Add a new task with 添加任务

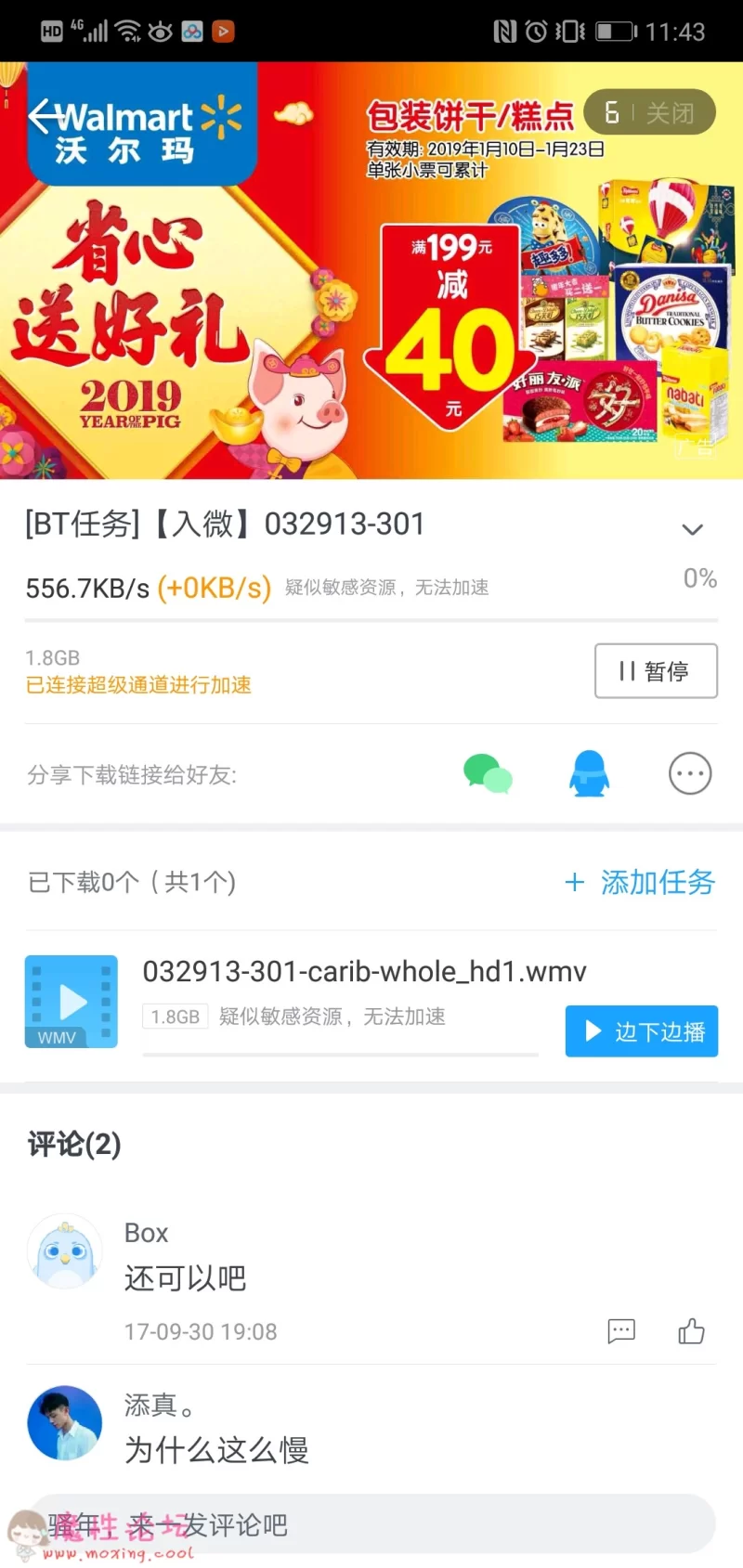(x=640, y=882)
